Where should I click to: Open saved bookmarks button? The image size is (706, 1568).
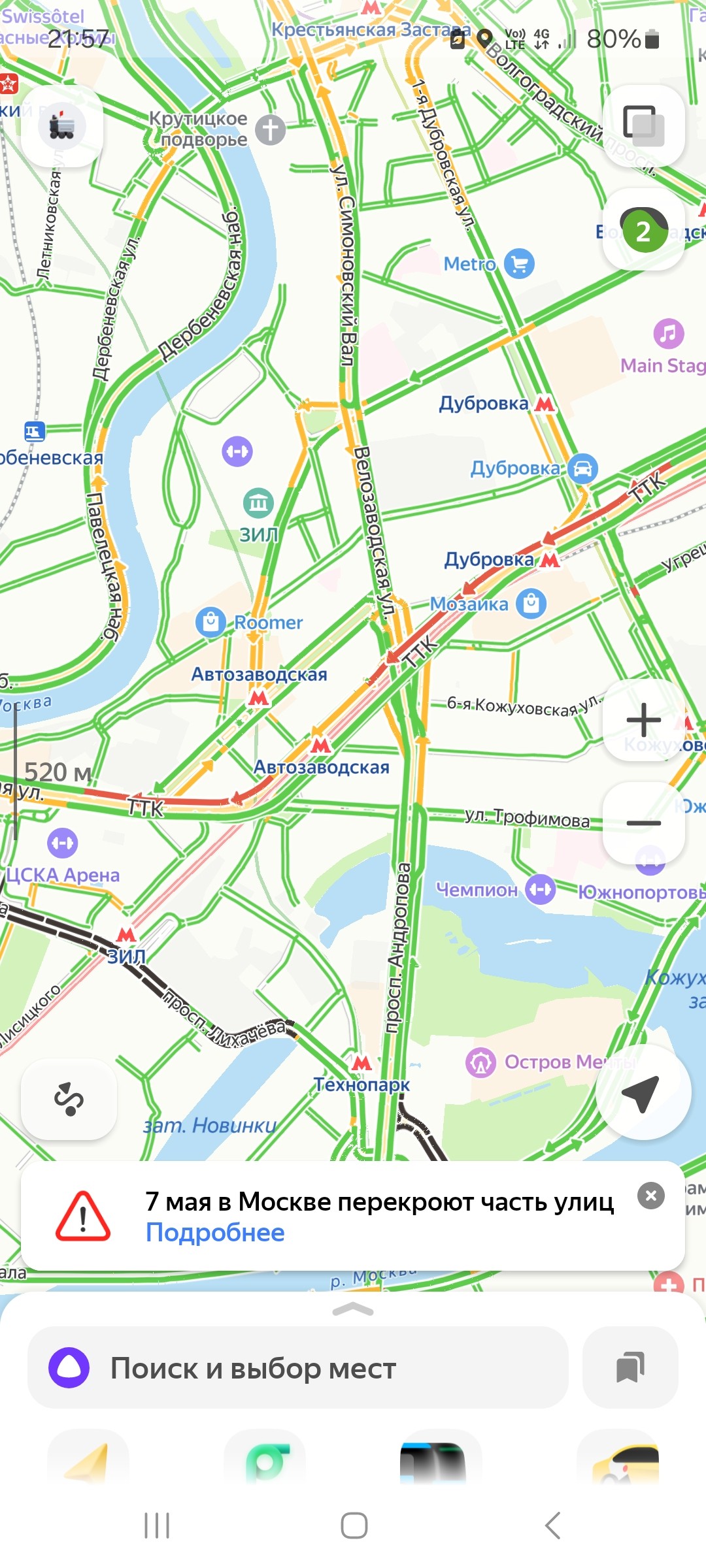630,1367
